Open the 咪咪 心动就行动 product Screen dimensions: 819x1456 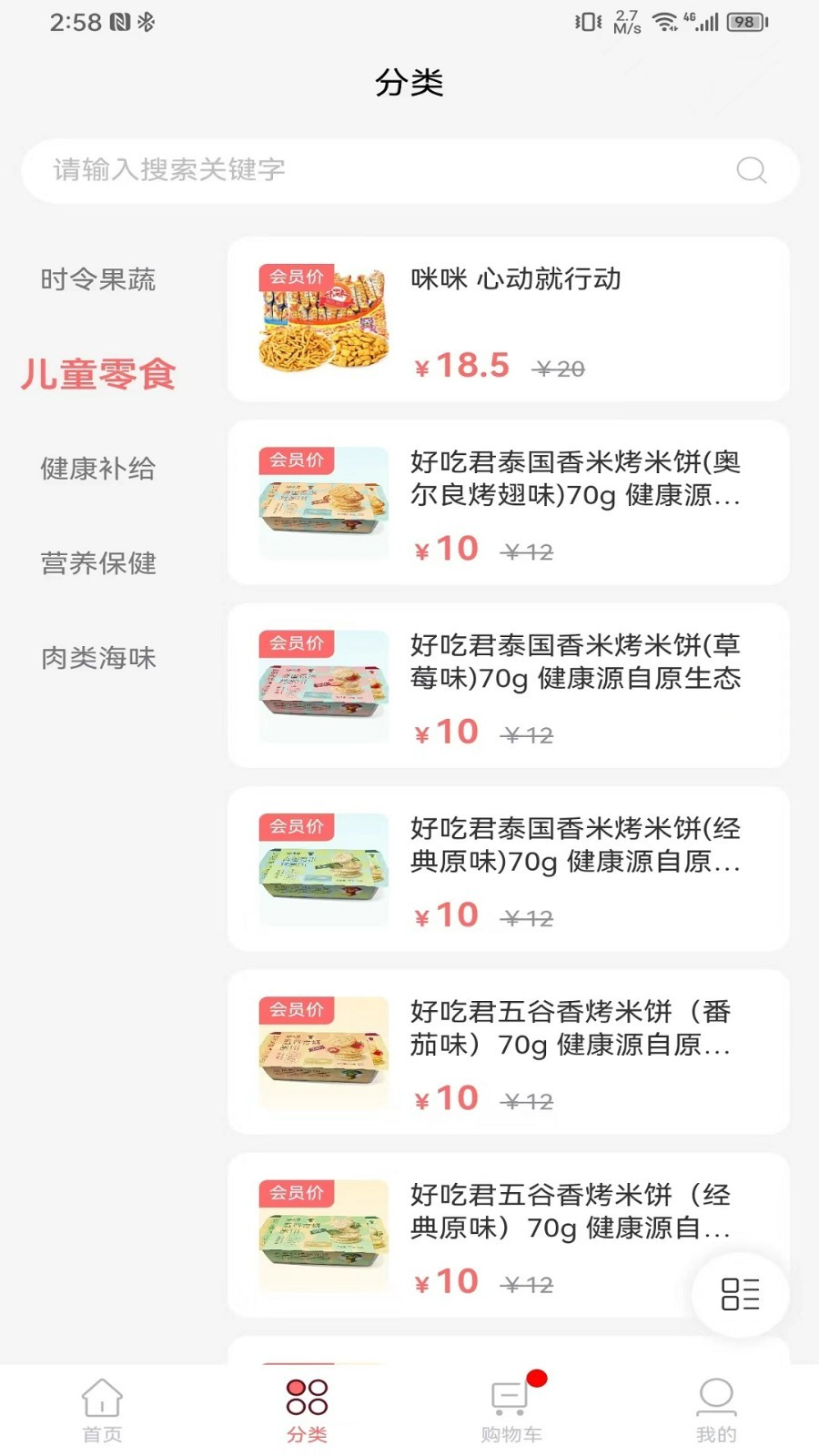515,280
